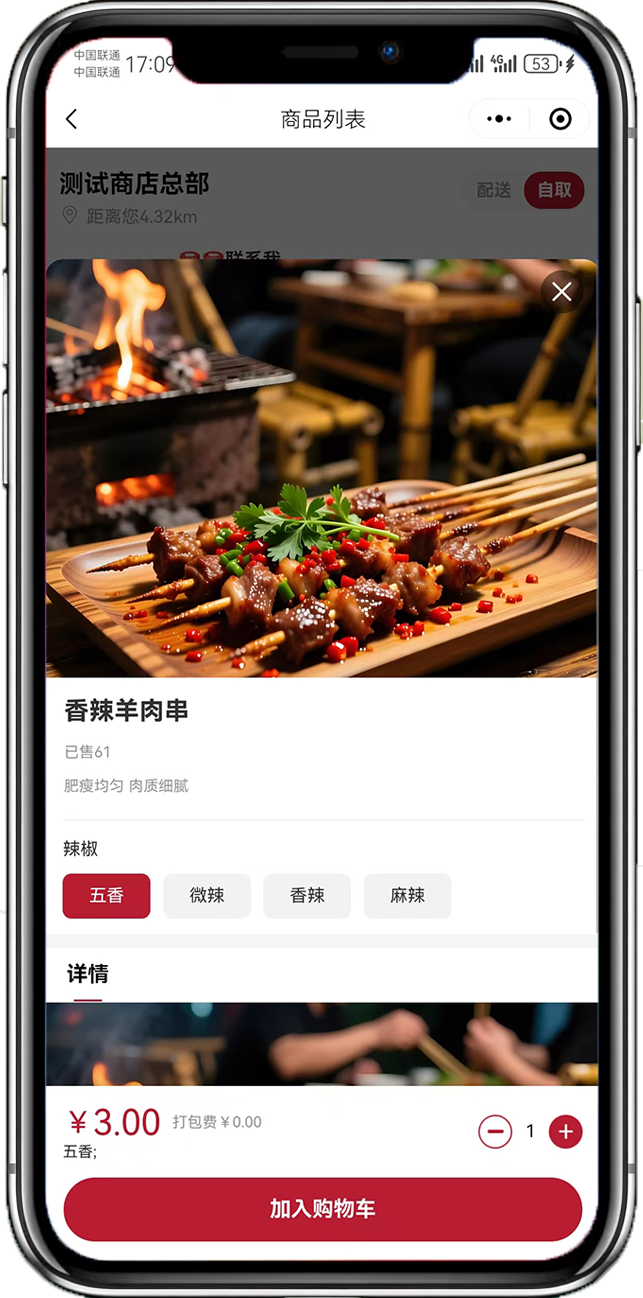Select the 五香 flavor option
The width and height of the screenshot is (643, 1298).
tap(106, 896)
